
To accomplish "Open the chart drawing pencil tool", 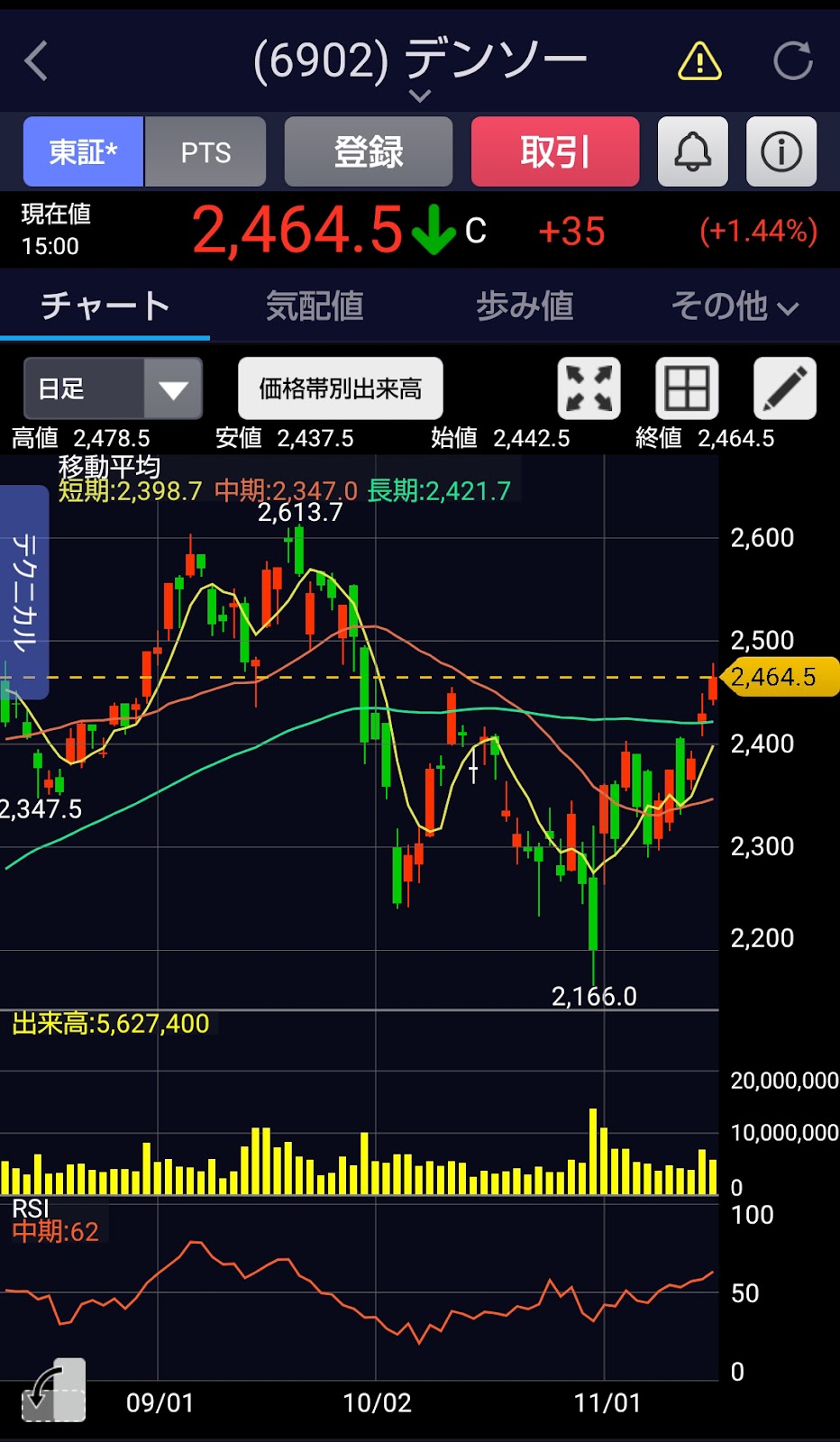I will coord(785,388).
